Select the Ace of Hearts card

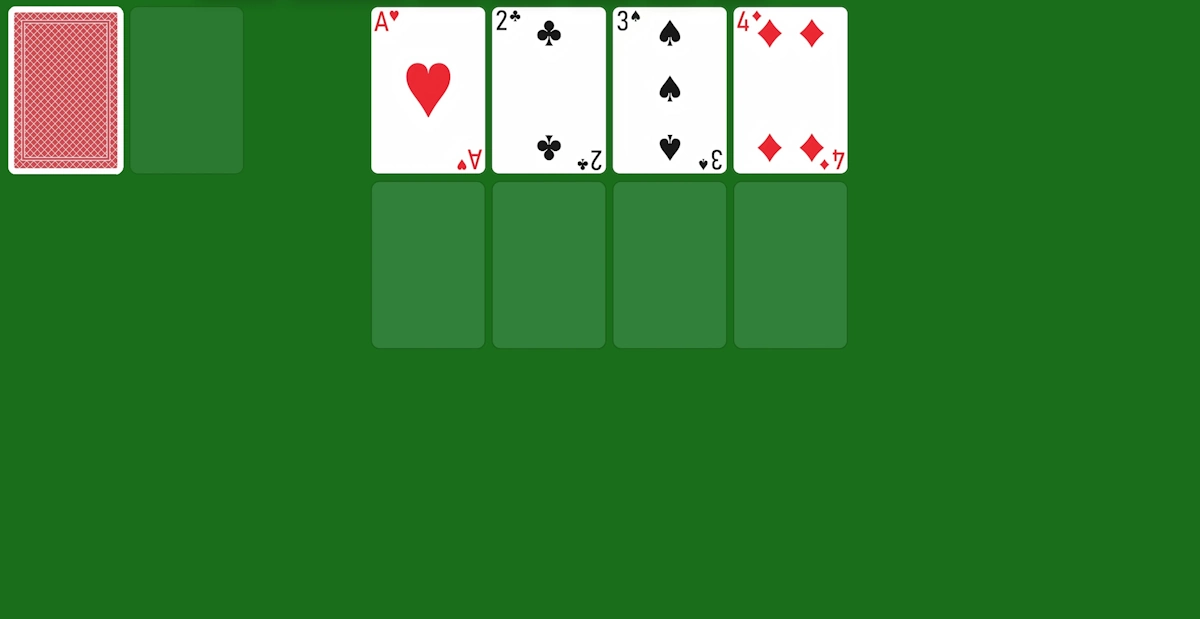(x=428, y=90)
